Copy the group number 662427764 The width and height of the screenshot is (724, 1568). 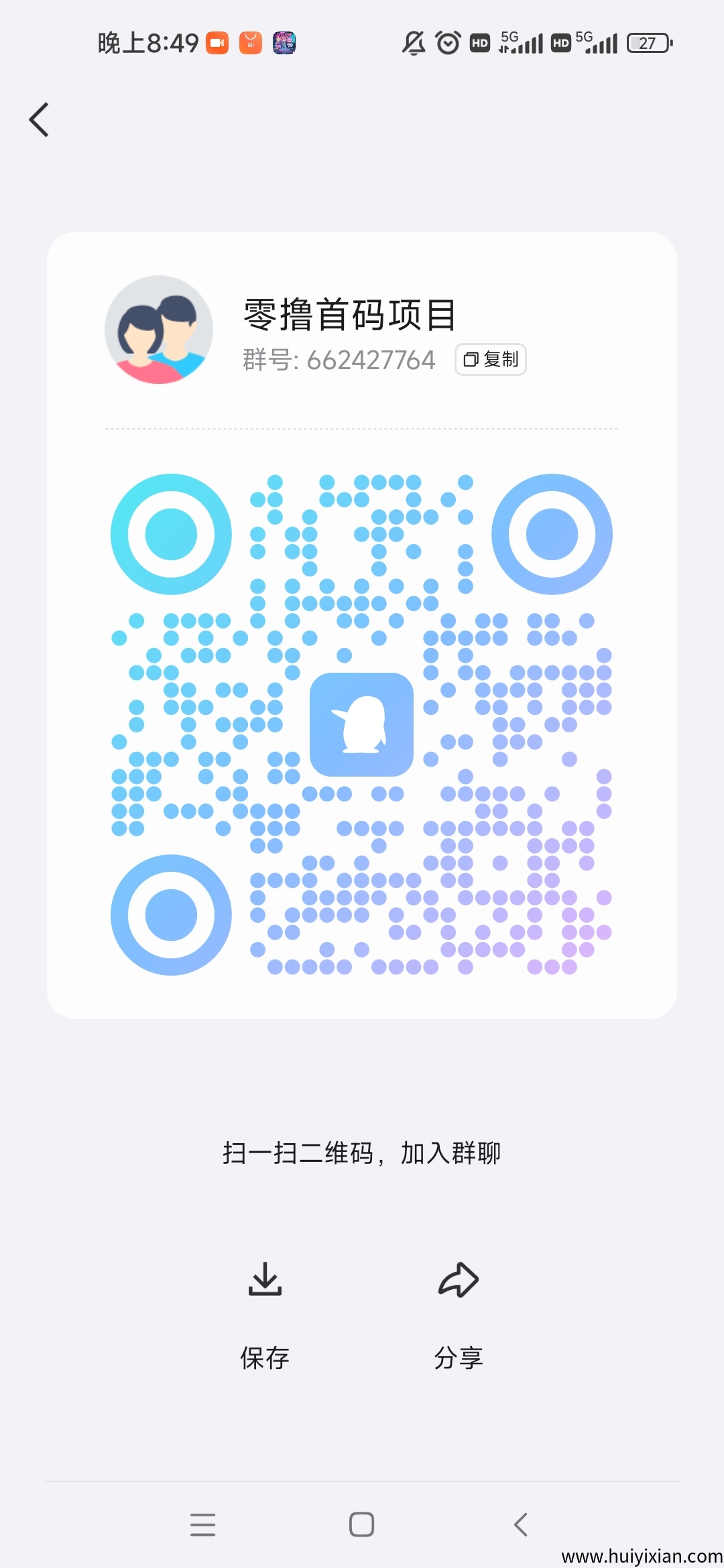[x=491, y=360]
